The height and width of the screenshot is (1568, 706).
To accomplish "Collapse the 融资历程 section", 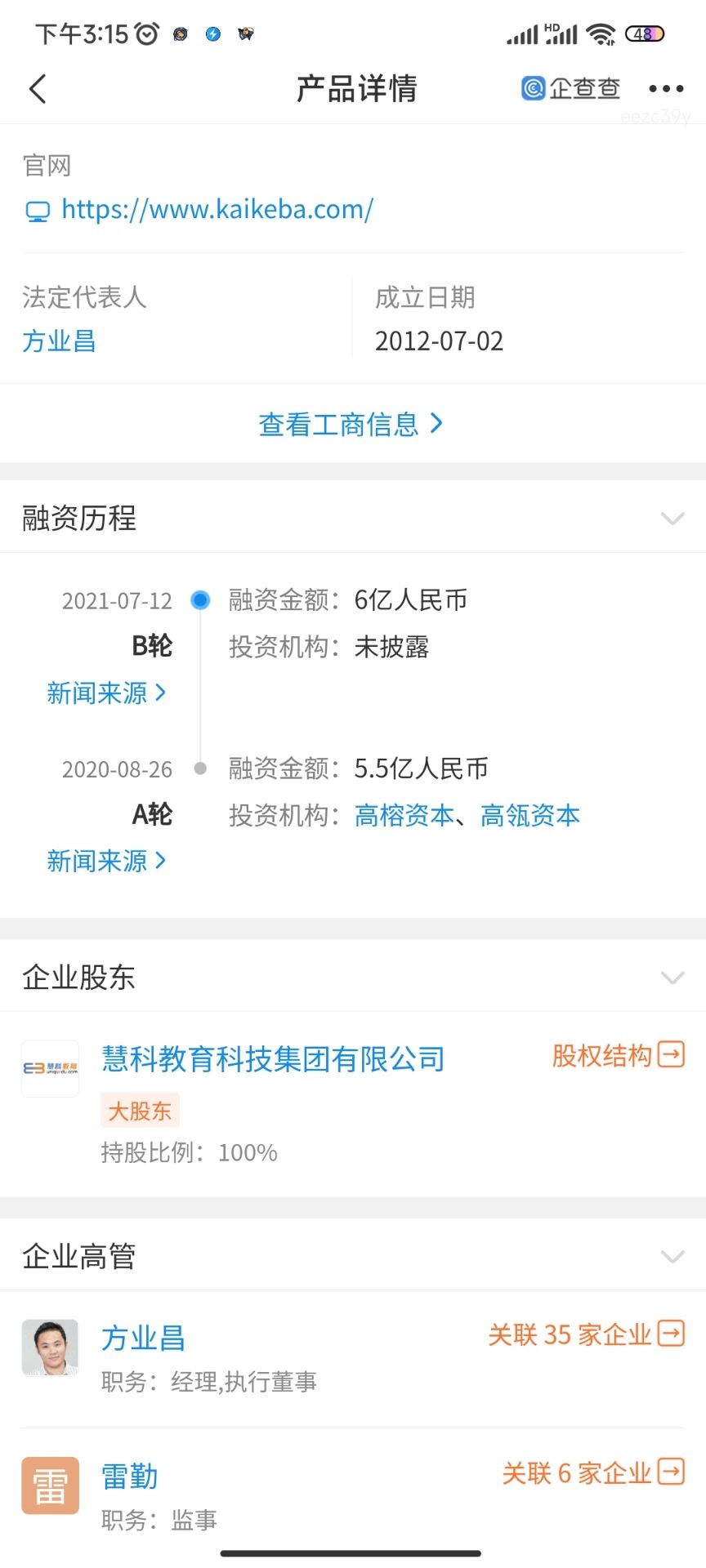I will [x=672, y=518].
